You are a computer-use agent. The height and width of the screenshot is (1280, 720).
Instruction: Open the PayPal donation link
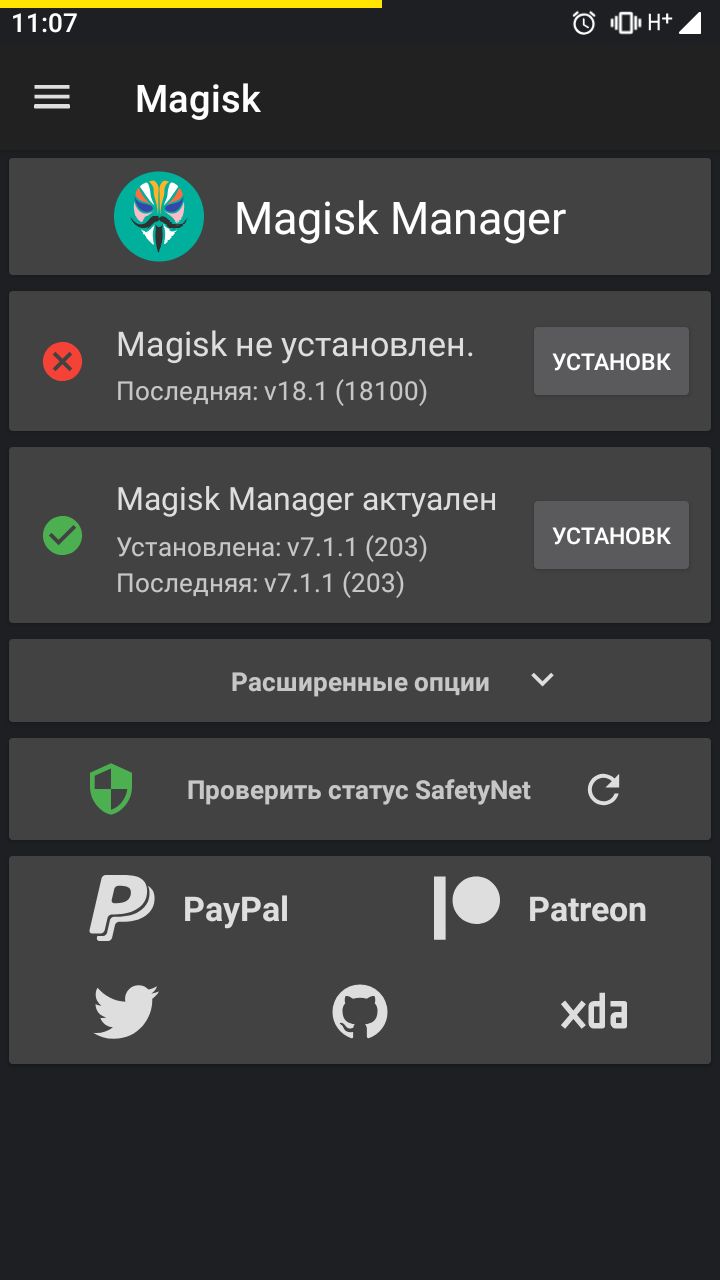point(190,909)
